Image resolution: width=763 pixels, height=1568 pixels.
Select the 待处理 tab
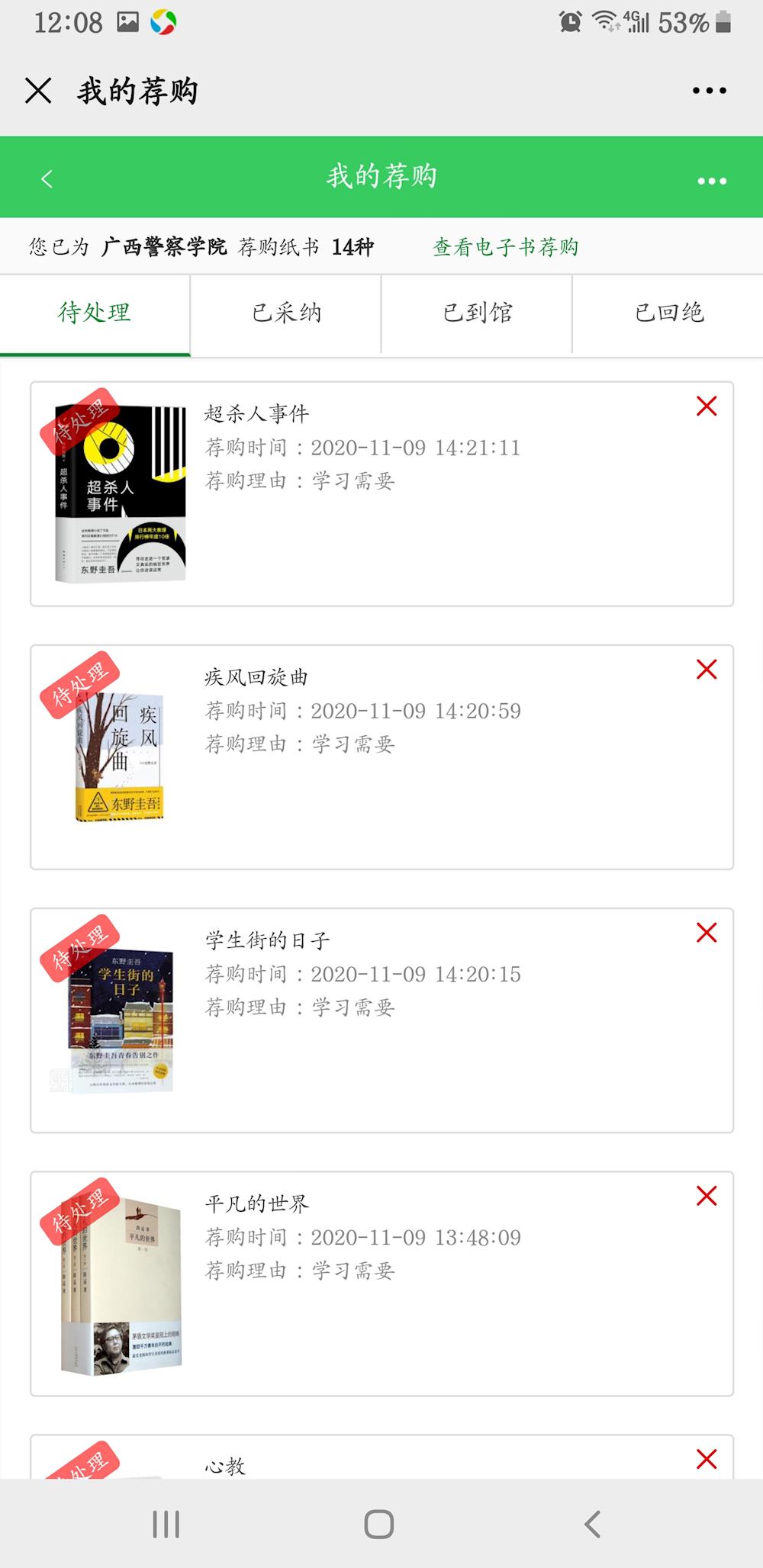[95, 313]
